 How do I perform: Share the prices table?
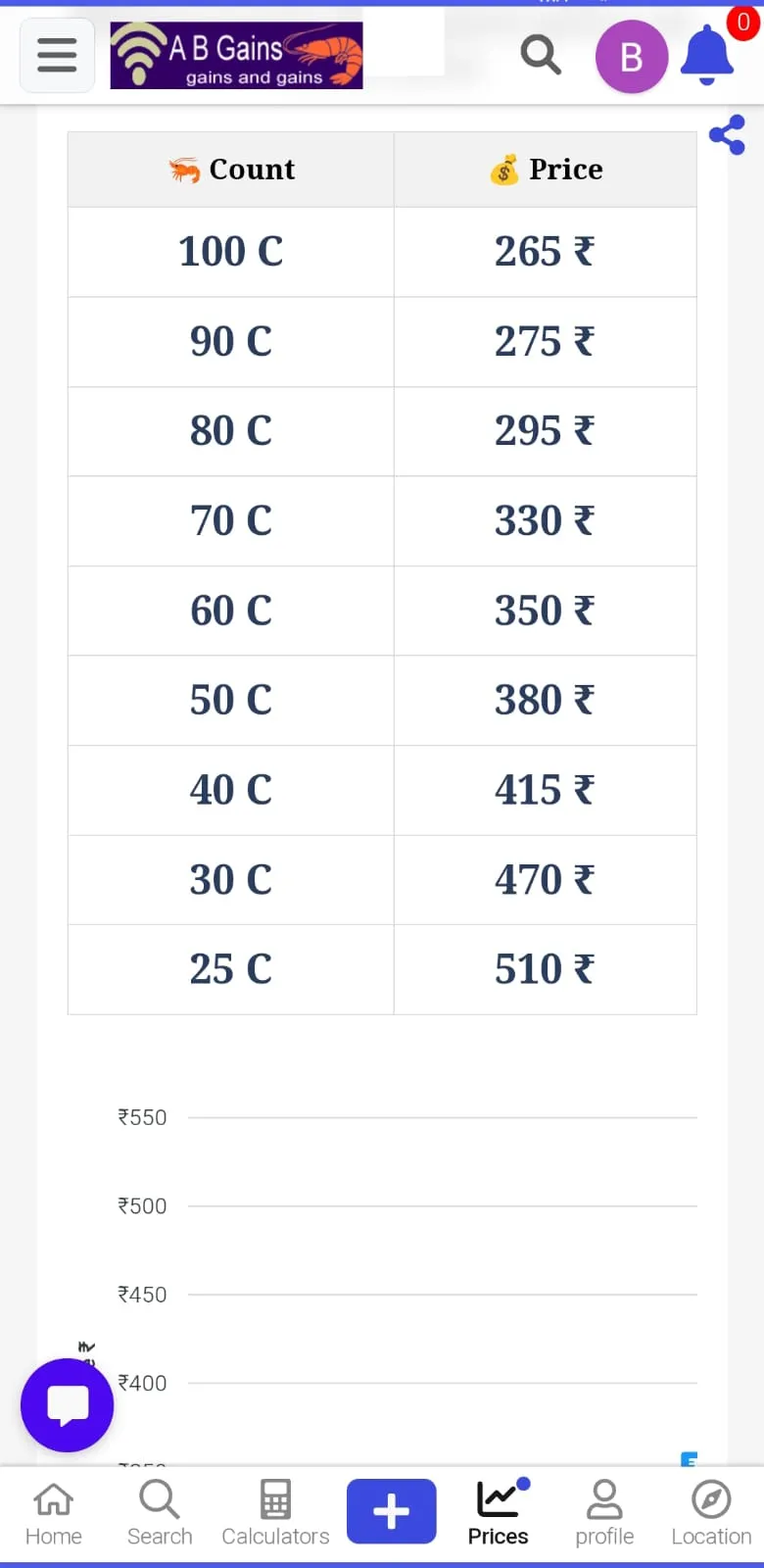pos(727,135)
